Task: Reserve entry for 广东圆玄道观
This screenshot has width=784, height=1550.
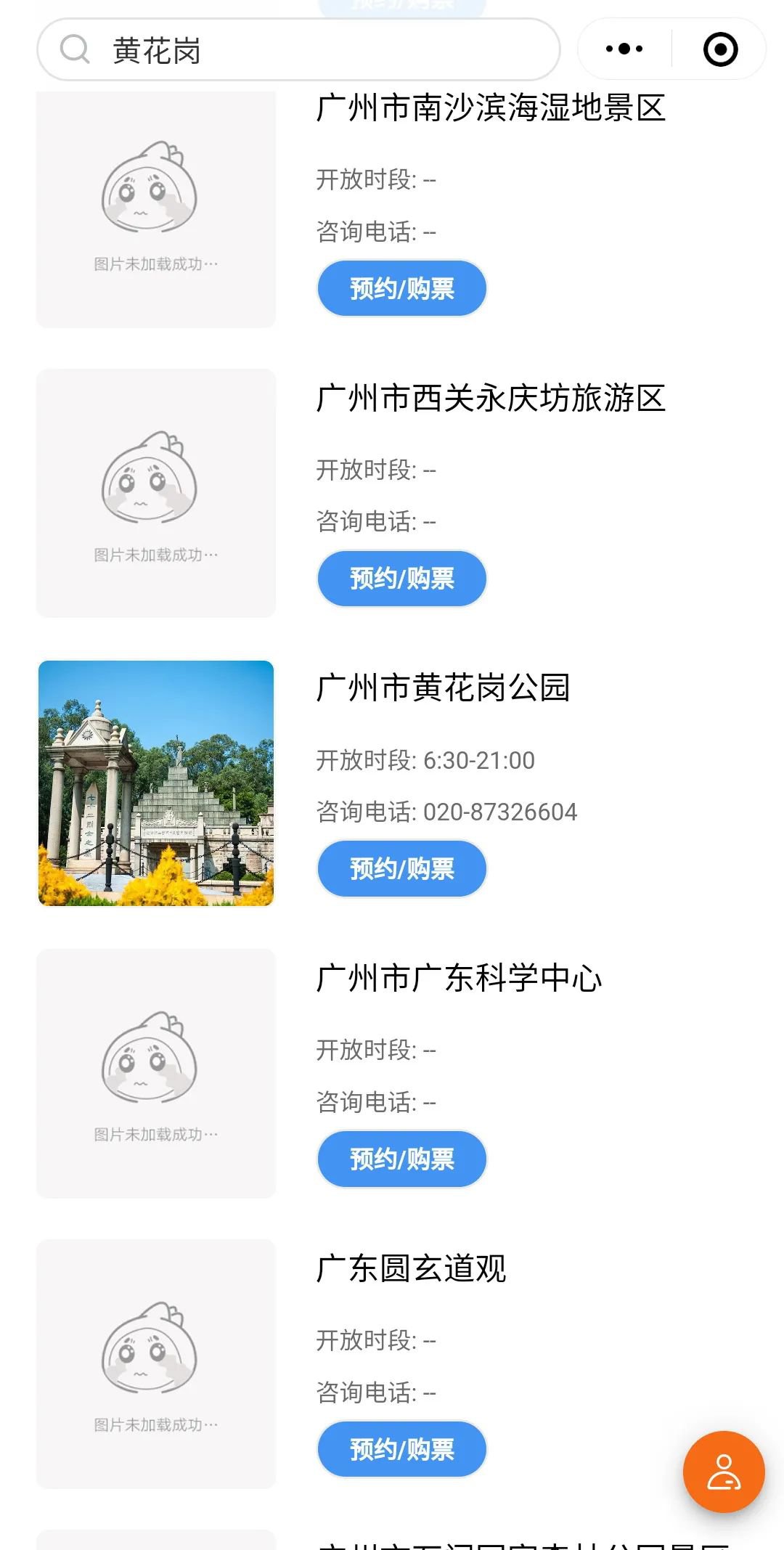Action: 401,1450
